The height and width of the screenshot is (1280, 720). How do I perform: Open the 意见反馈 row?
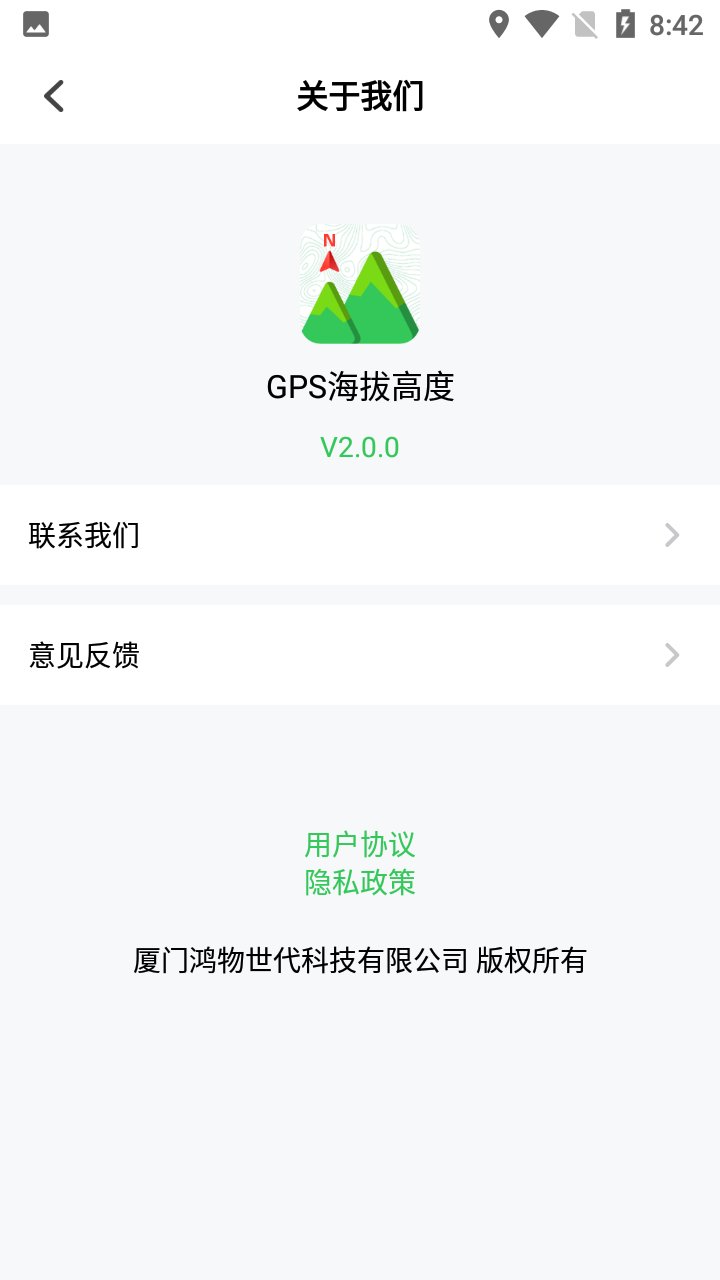pos(360,655)
